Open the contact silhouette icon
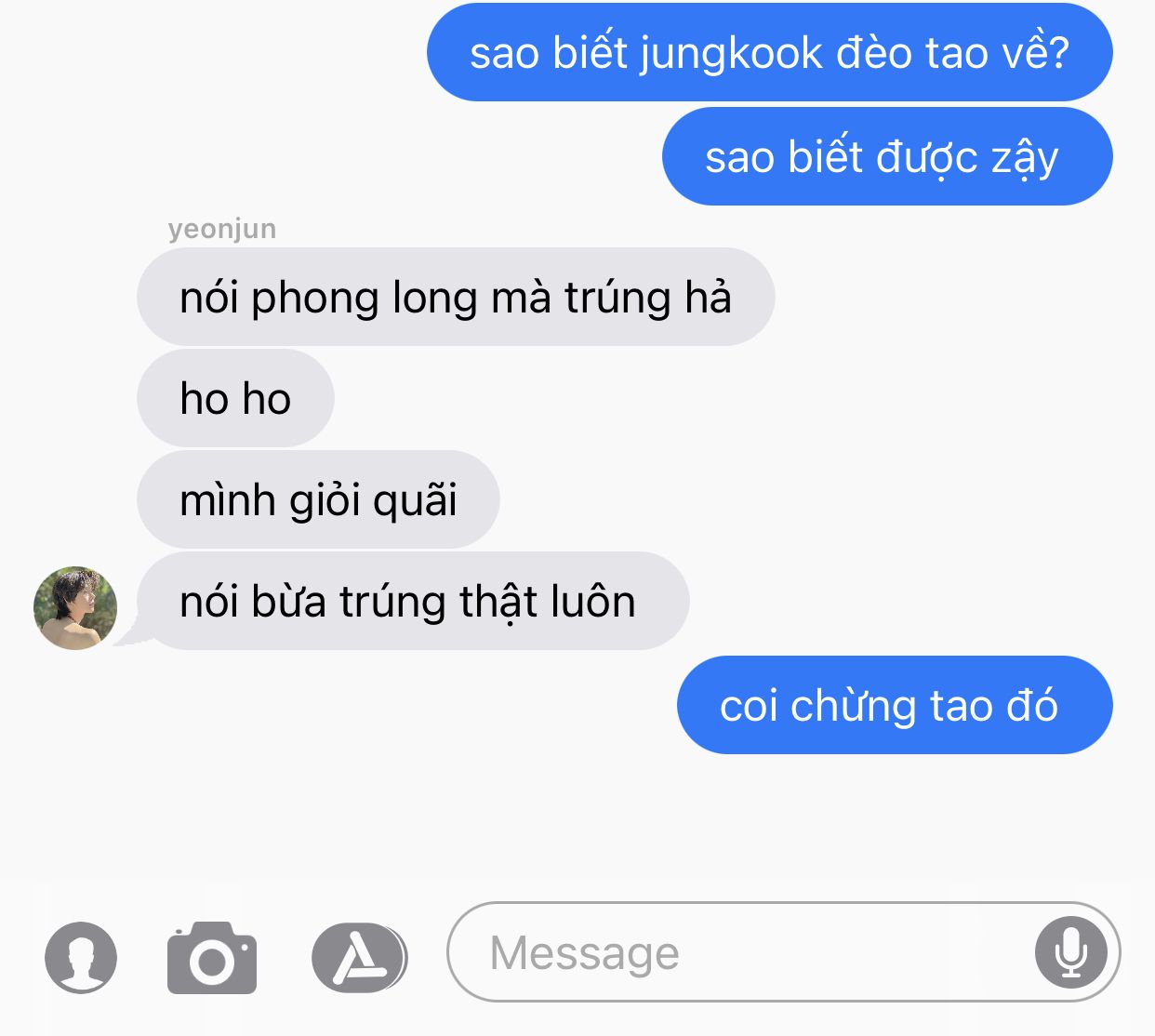This screenshot has height=1036, width=1155. point(81,957)
